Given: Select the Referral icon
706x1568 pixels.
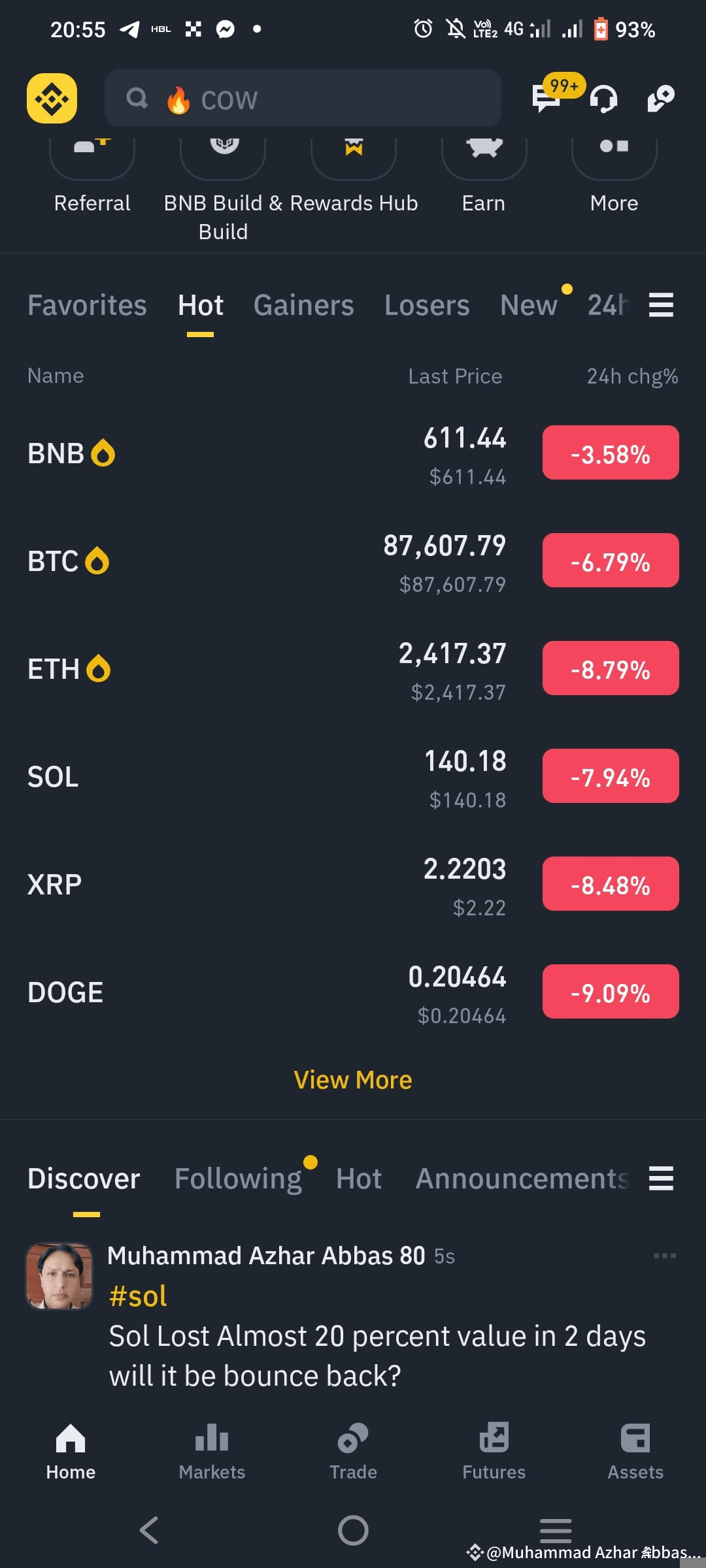Looking at the screenshot, I should pyautogui.click(x=92, y=152).
